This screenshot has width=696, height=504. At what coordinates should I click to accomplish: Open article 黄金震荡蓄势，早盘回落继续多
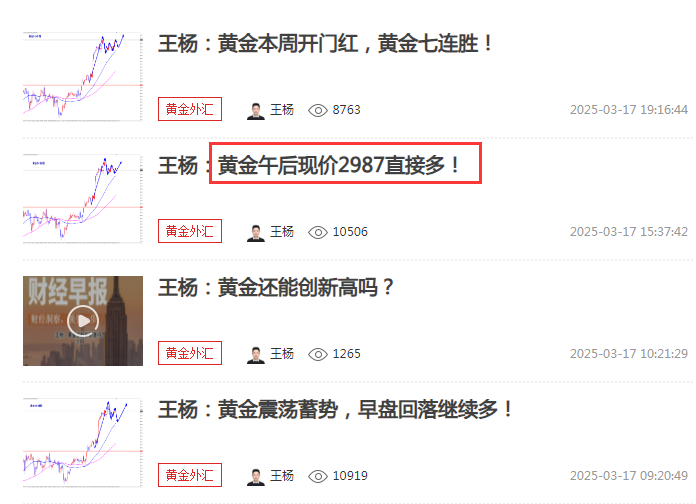(336, 410)
